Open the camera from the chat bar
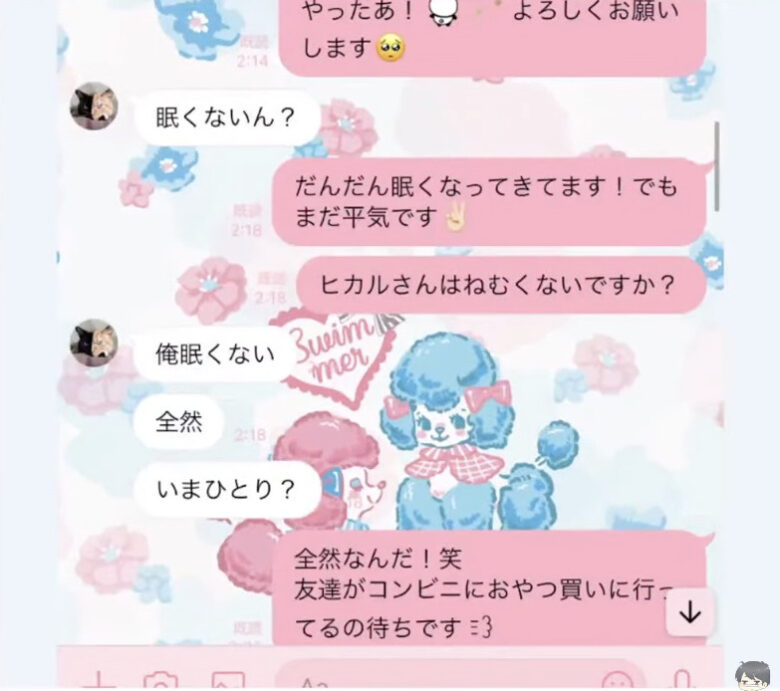Image resolution: width=780 pixels, height=691 pixels. click(160, 683)
